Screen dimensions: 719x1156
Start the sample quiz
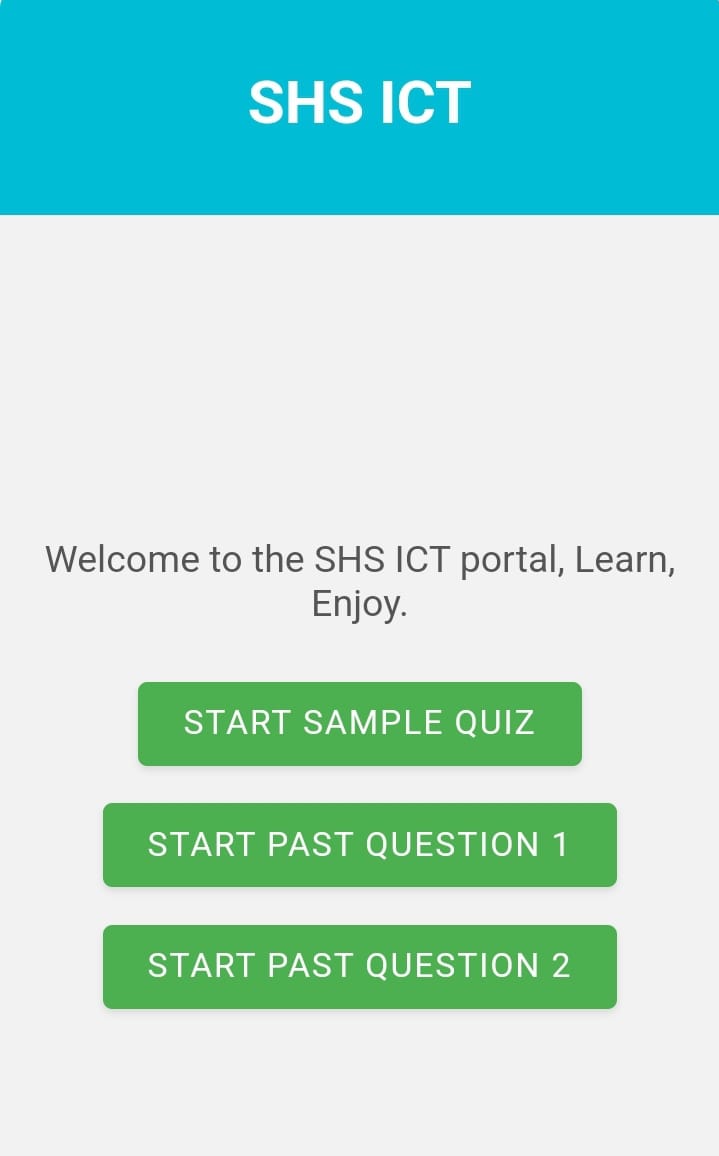[359, 723]
